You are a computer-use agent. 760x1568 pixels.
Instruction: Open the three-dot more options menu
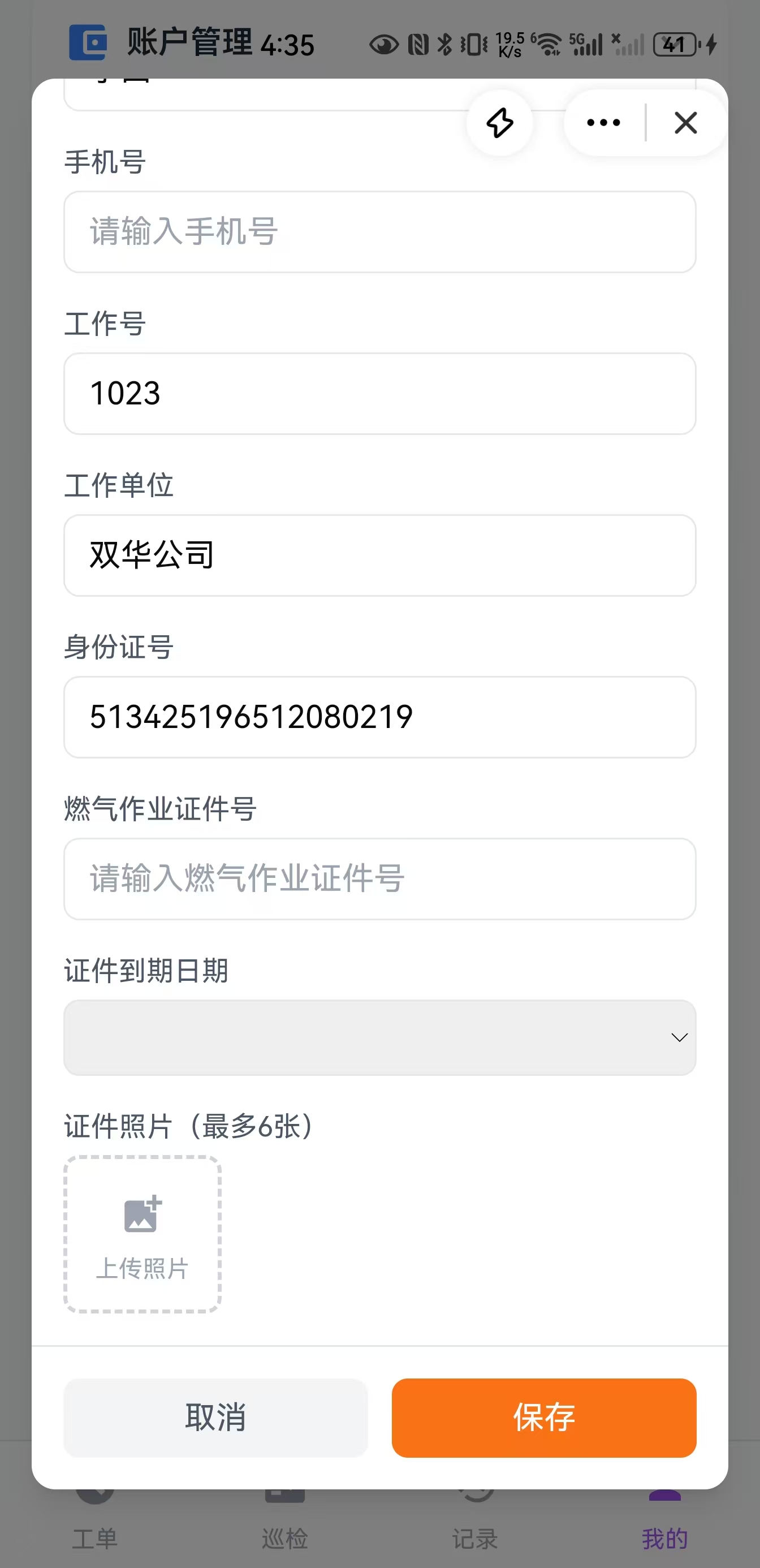pyautogui.click(x=603, y=122)
